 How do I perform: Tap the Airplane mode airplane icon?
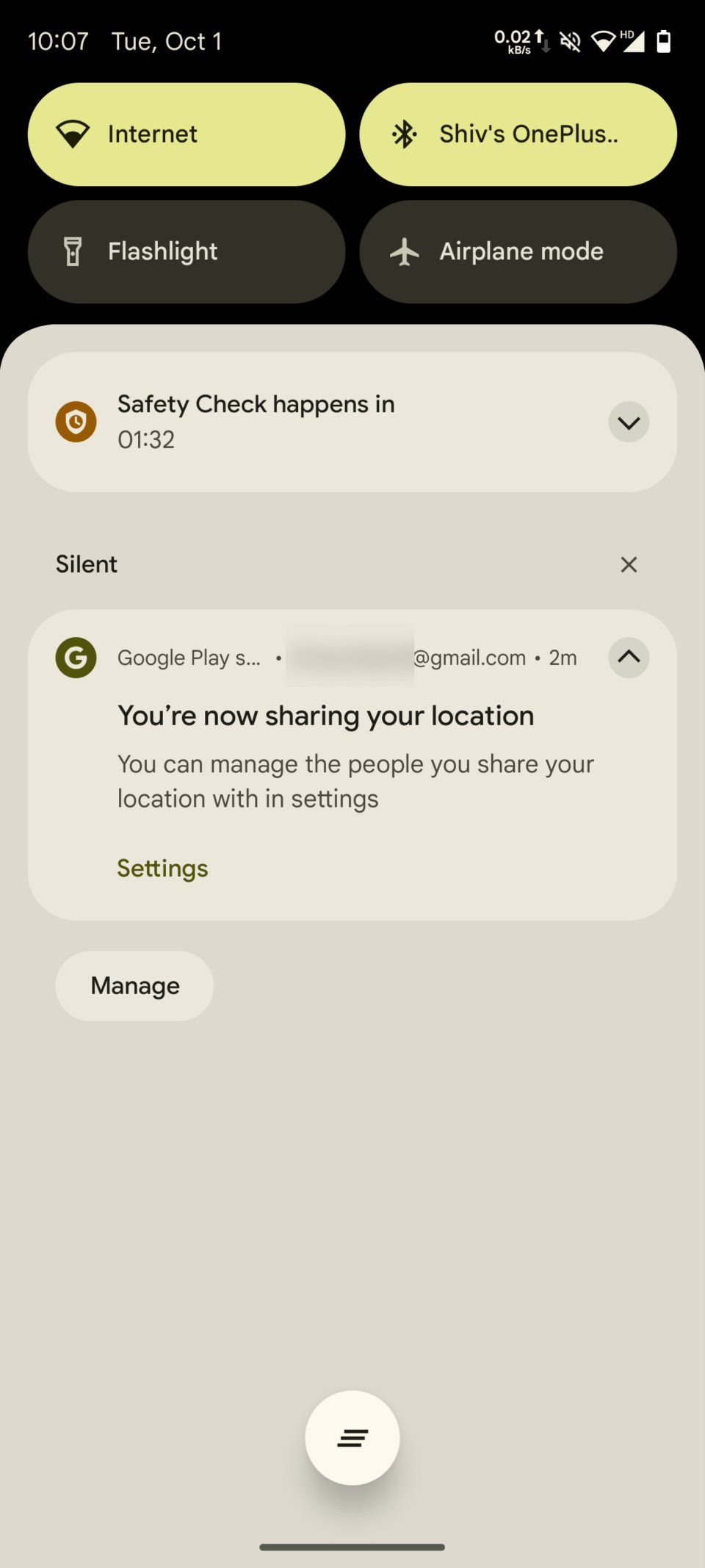(405, 251)
